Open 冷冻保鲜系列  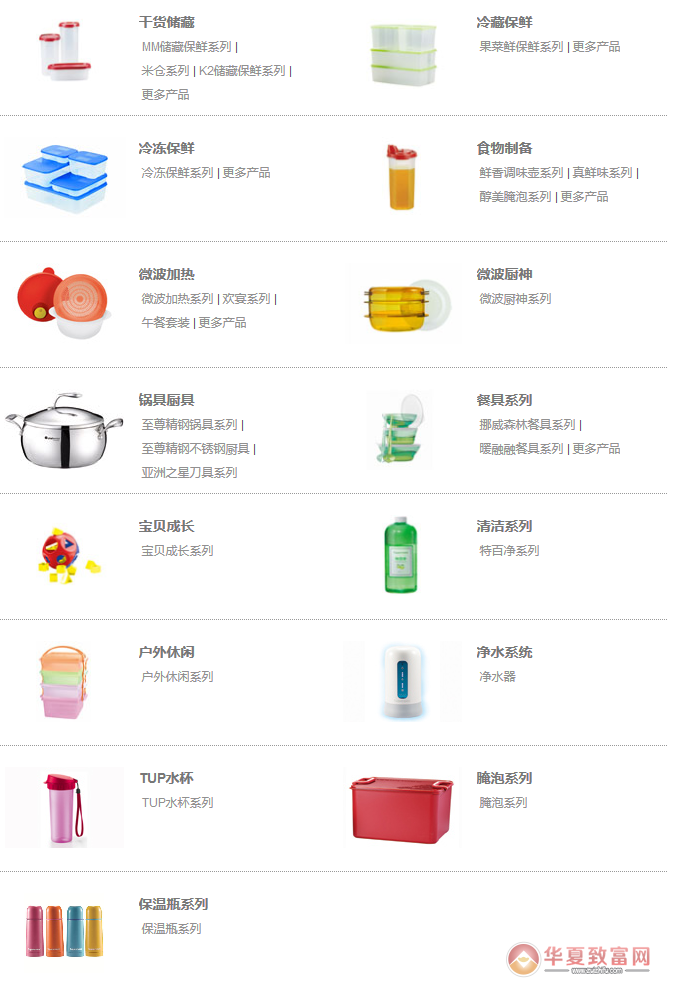tap(177, 173)
